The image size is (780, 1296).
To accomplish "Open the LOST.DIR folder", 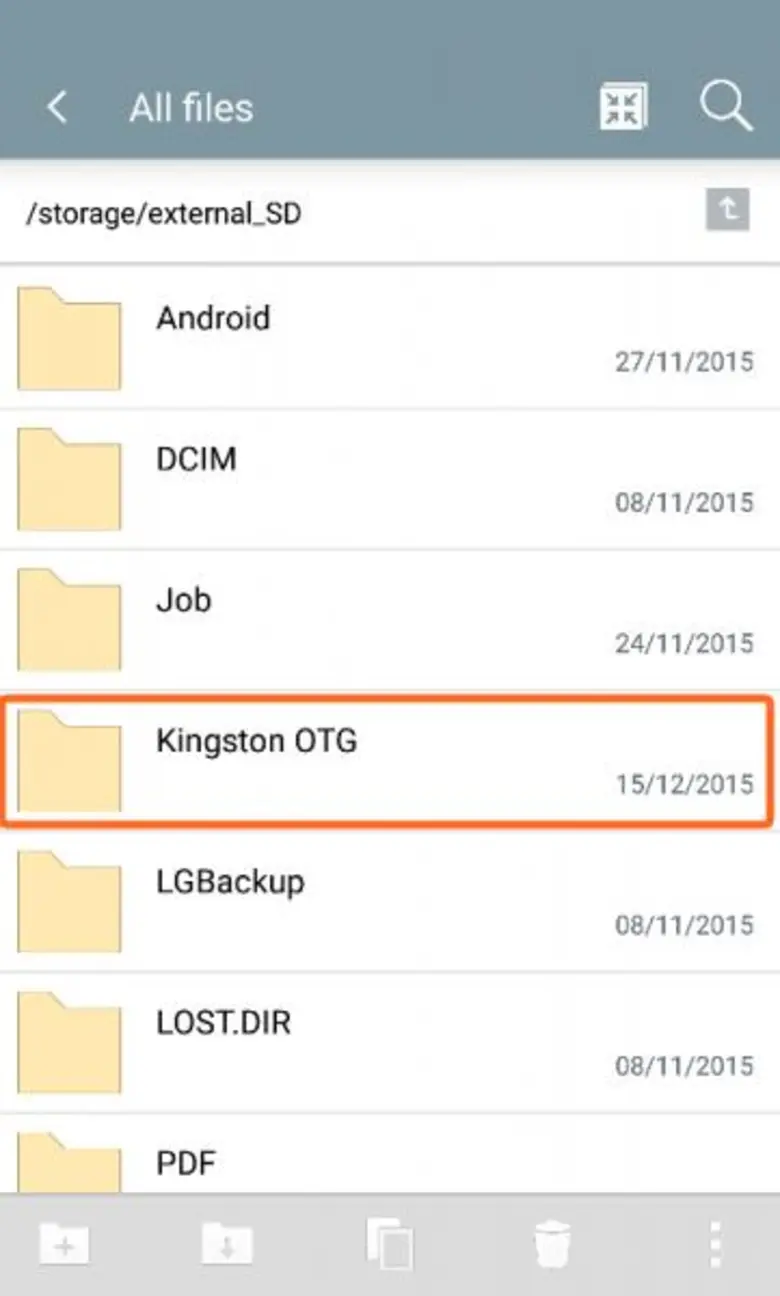I will click(x=388, y=1043).
